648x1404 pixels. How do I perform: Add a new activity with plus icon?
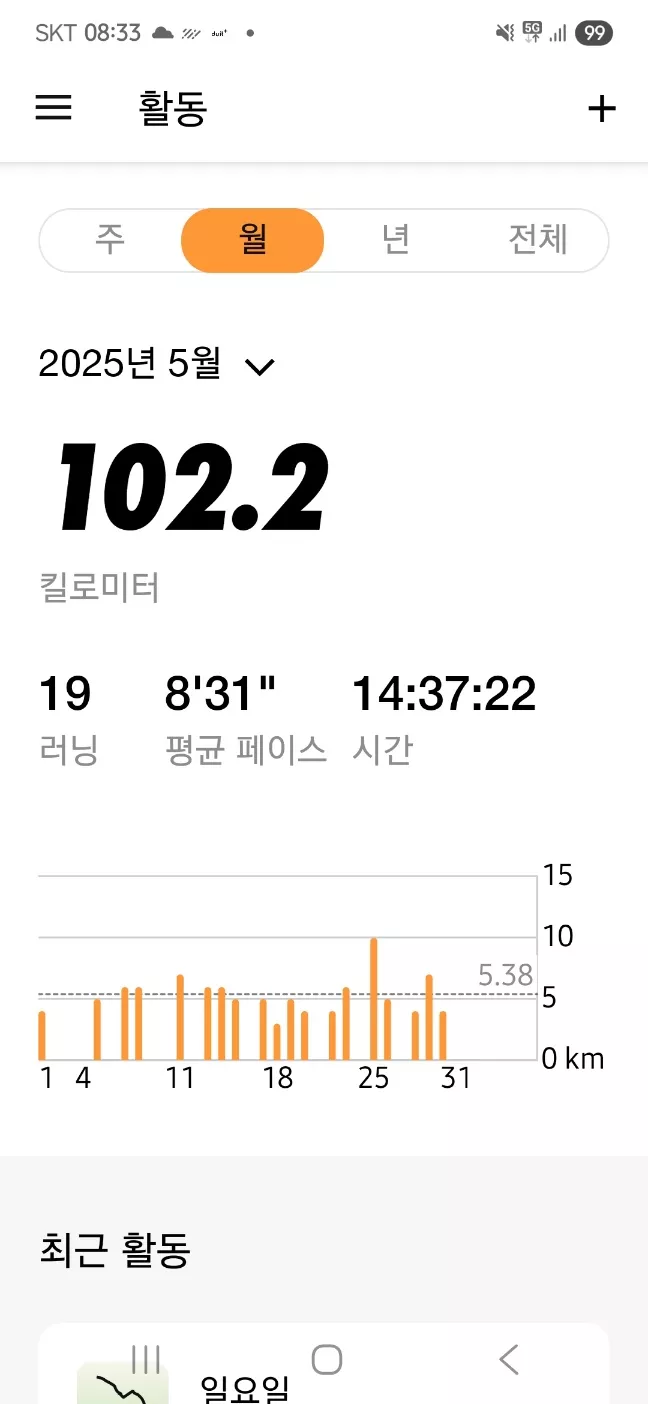[x=601, y=108]
